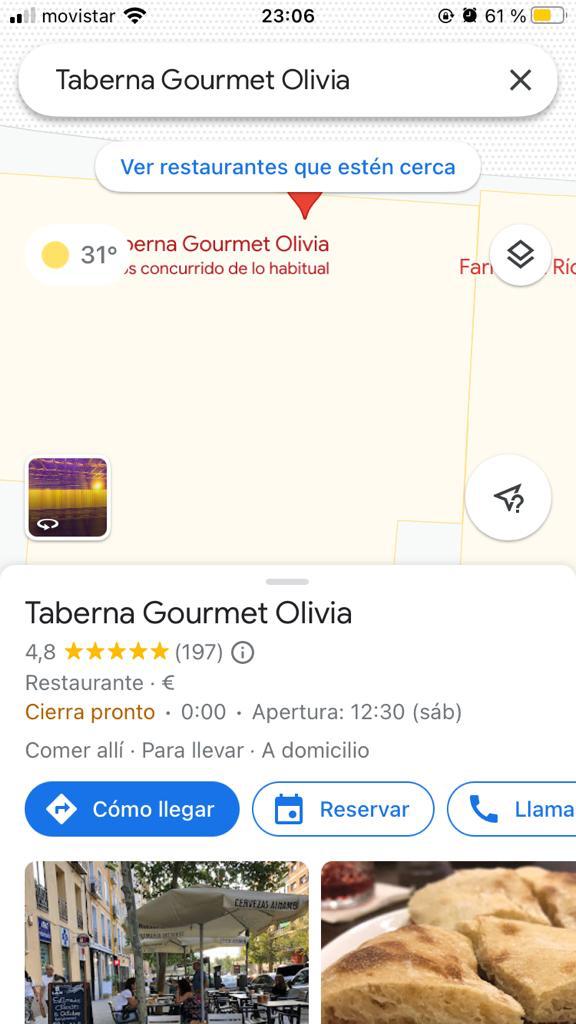This screenshot has width=576, height=1024.
Task: Expand opening hours row Cierra pronto
Action: [x=243, y=712]
